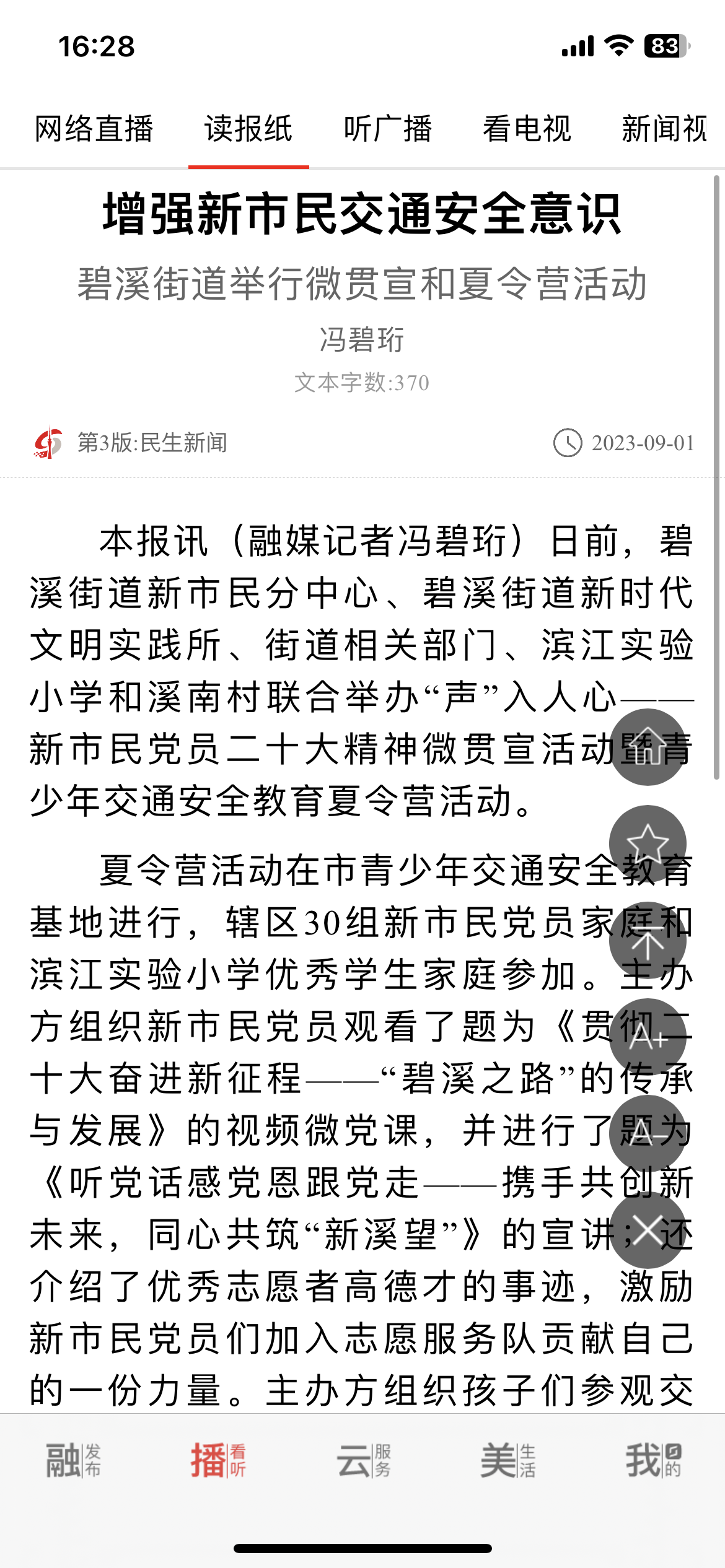This screenshot has height=1568, width=725.
Task: Close the floating tool menu
Action: pos(648,1230)
